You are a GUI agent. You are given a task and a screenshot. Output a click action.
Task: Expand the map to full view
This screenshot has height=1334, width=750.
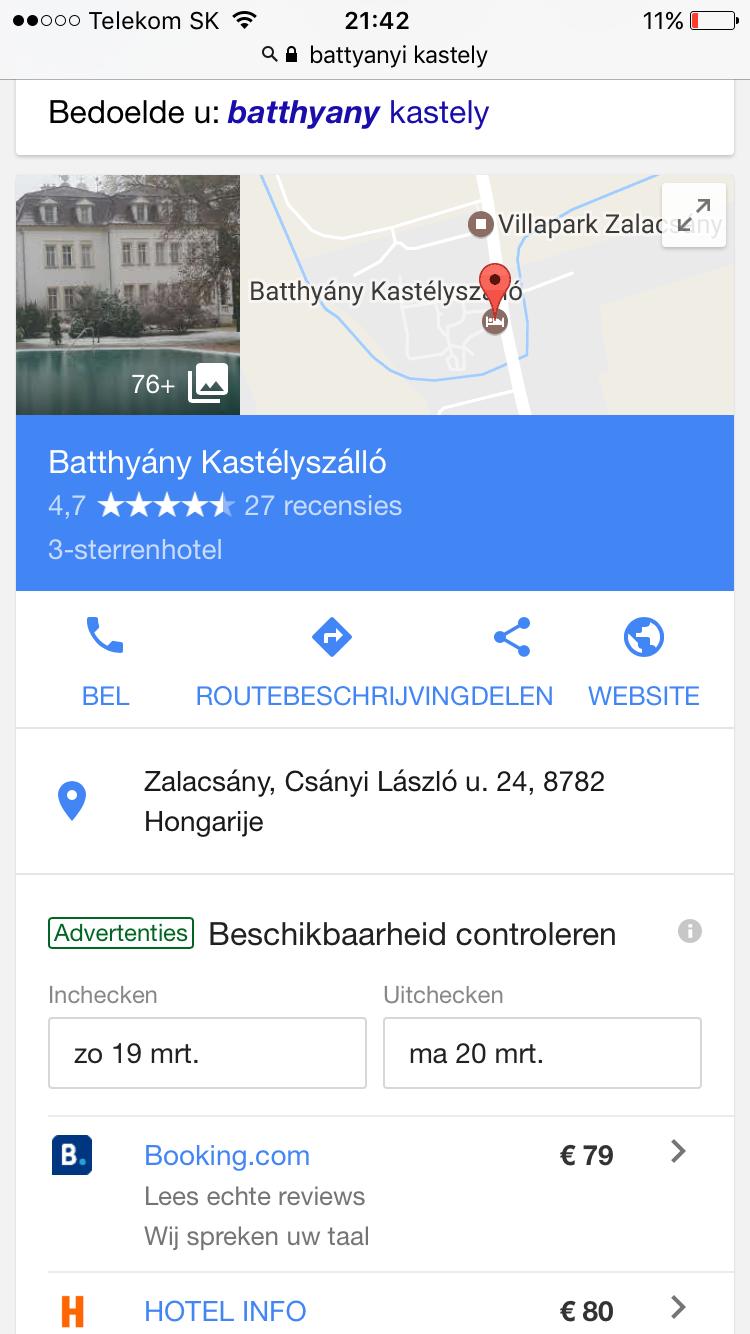click(x=693, y=215)
